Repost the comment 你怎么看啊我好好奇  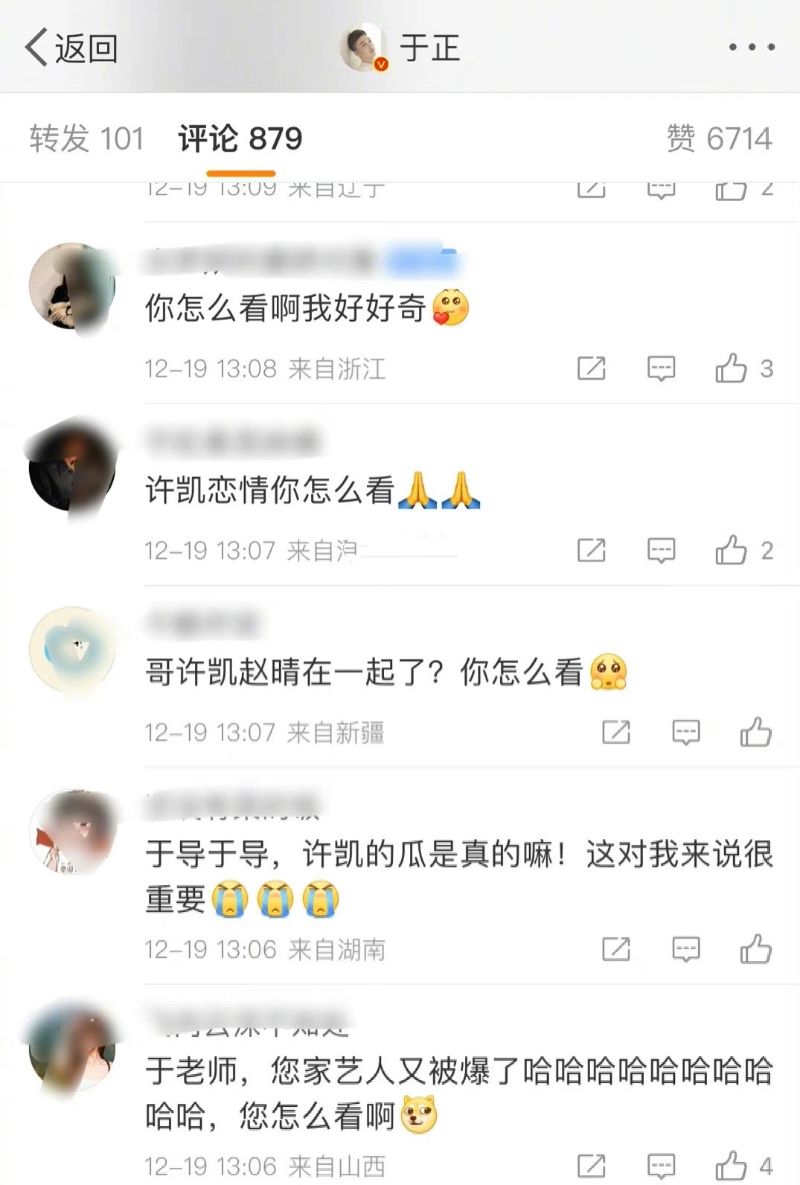click(591, 369)
